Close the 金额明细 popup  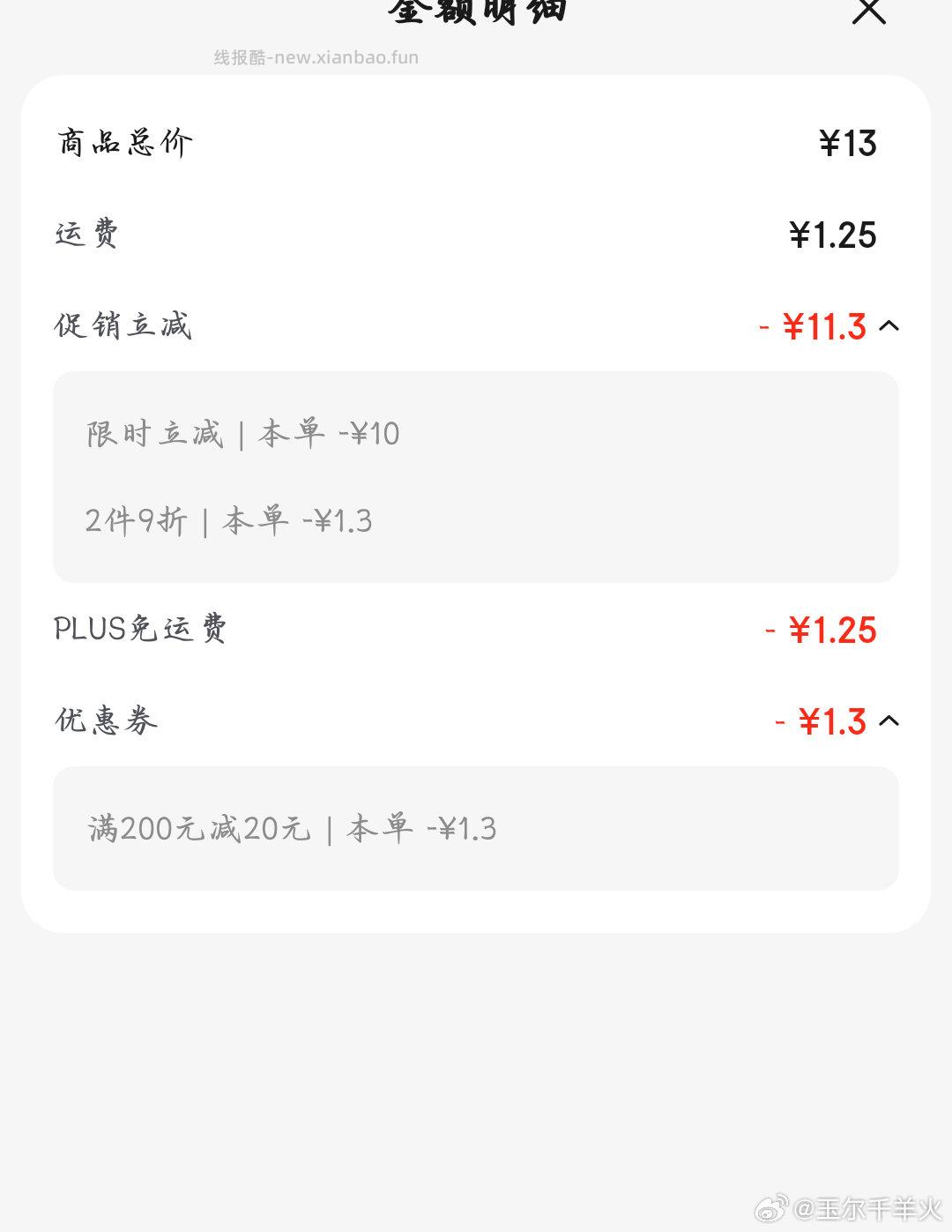coord(871,12)
